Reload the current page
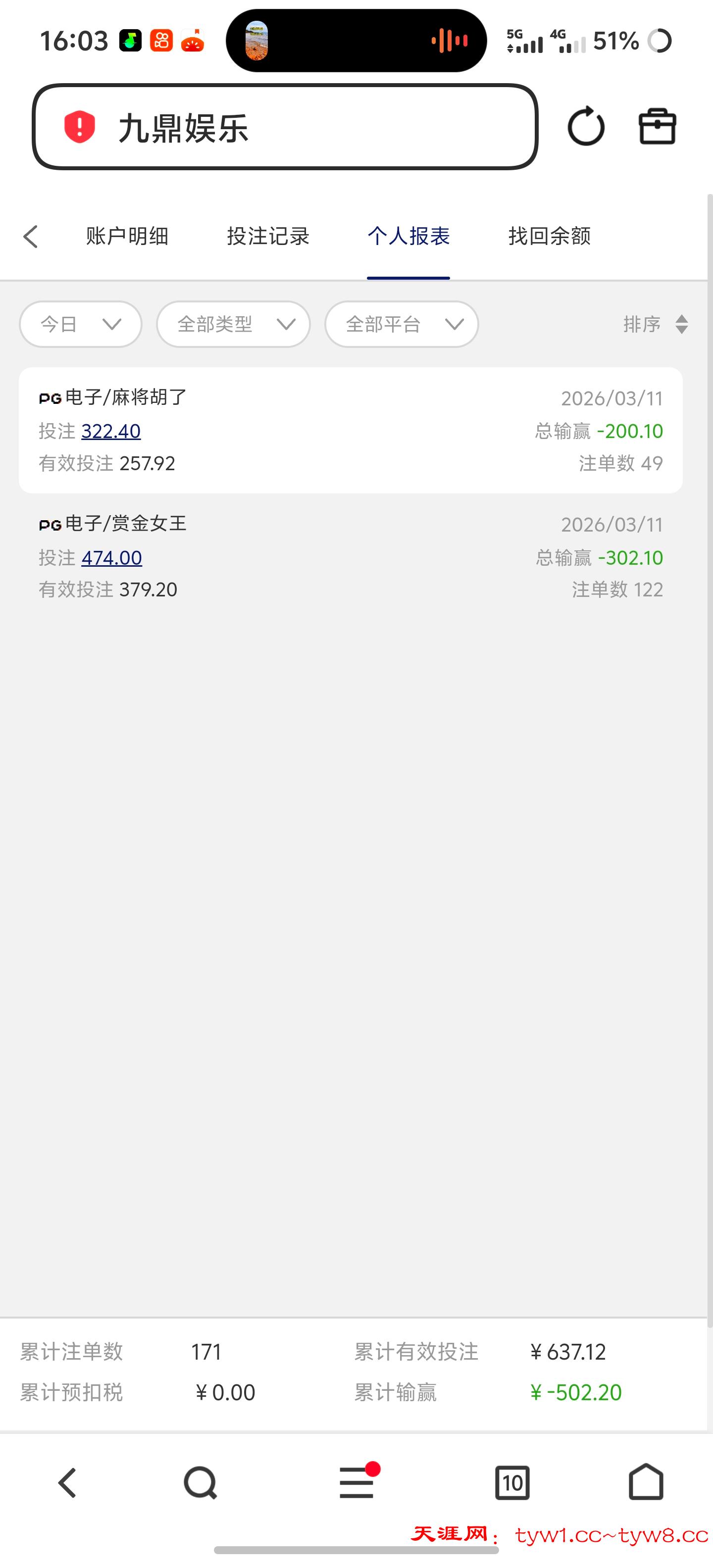The width and height of the screenshot is (713, 1568). [x=586, y=127]
